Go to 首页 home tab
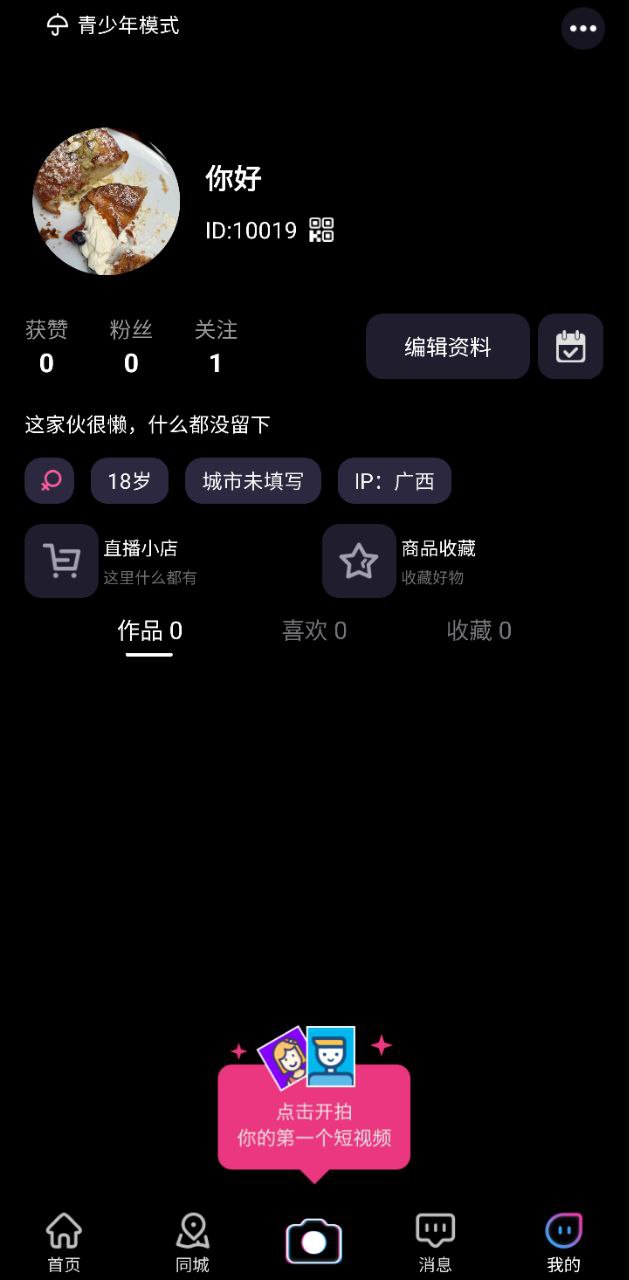 click(64, 1242)
